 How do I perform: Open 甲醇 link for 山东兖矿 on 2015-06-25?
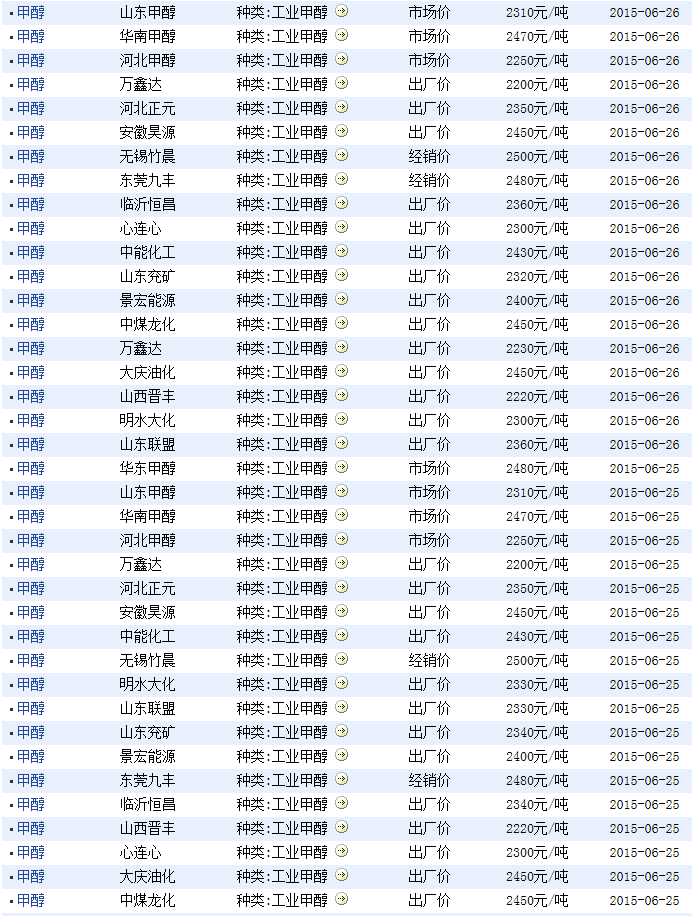tap(31, 732)
